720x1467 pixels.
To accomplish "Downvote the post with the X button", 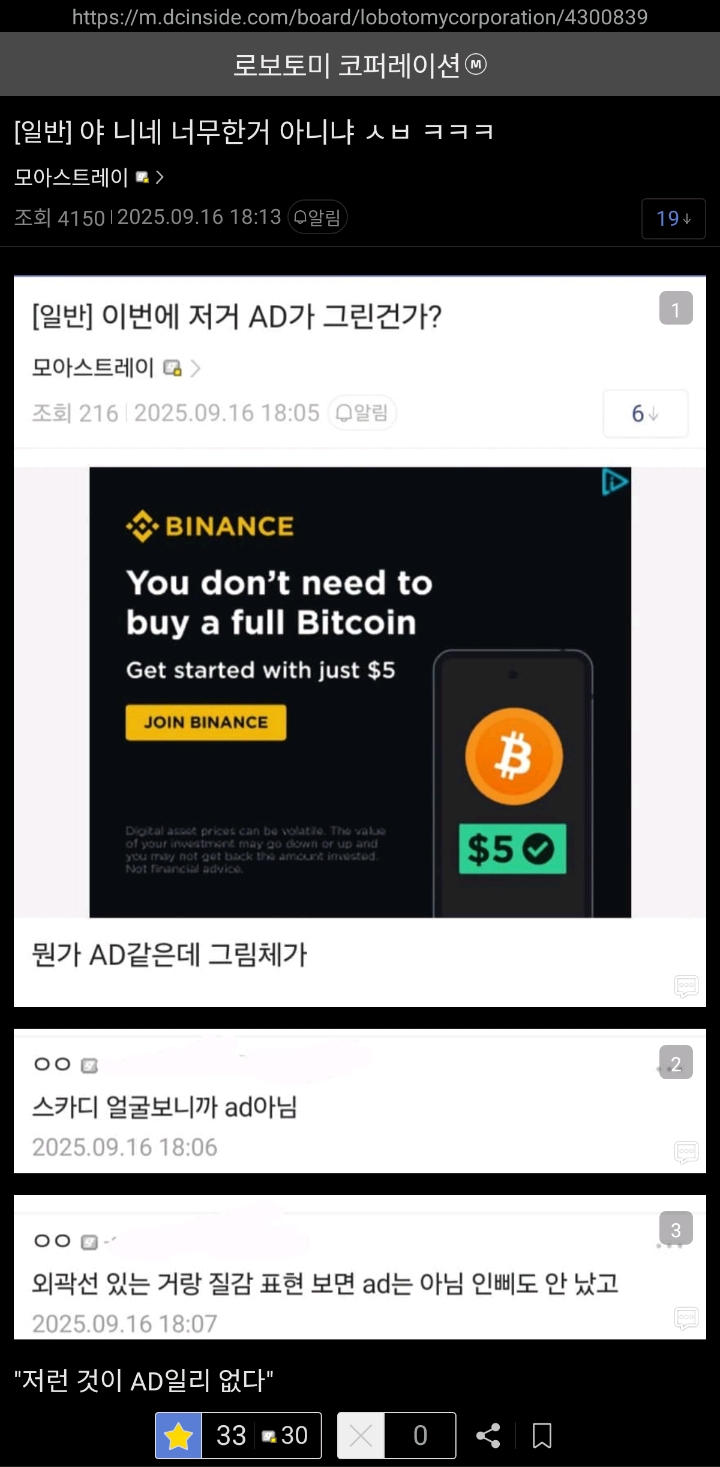I will pyautogui.click(x=361, y=1435).
